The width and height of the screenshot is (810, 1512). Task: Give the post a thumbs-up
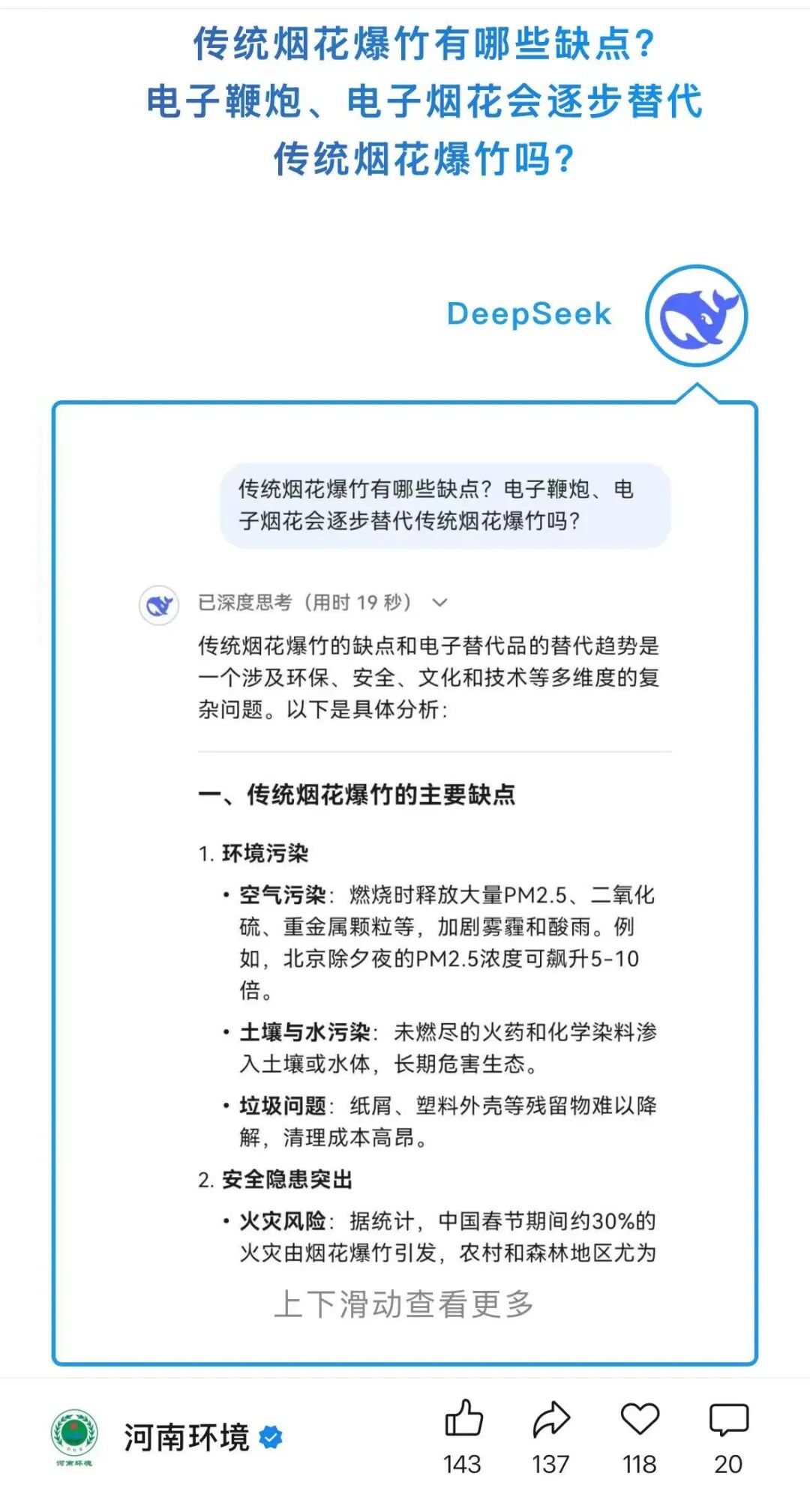coord(463,1419)
